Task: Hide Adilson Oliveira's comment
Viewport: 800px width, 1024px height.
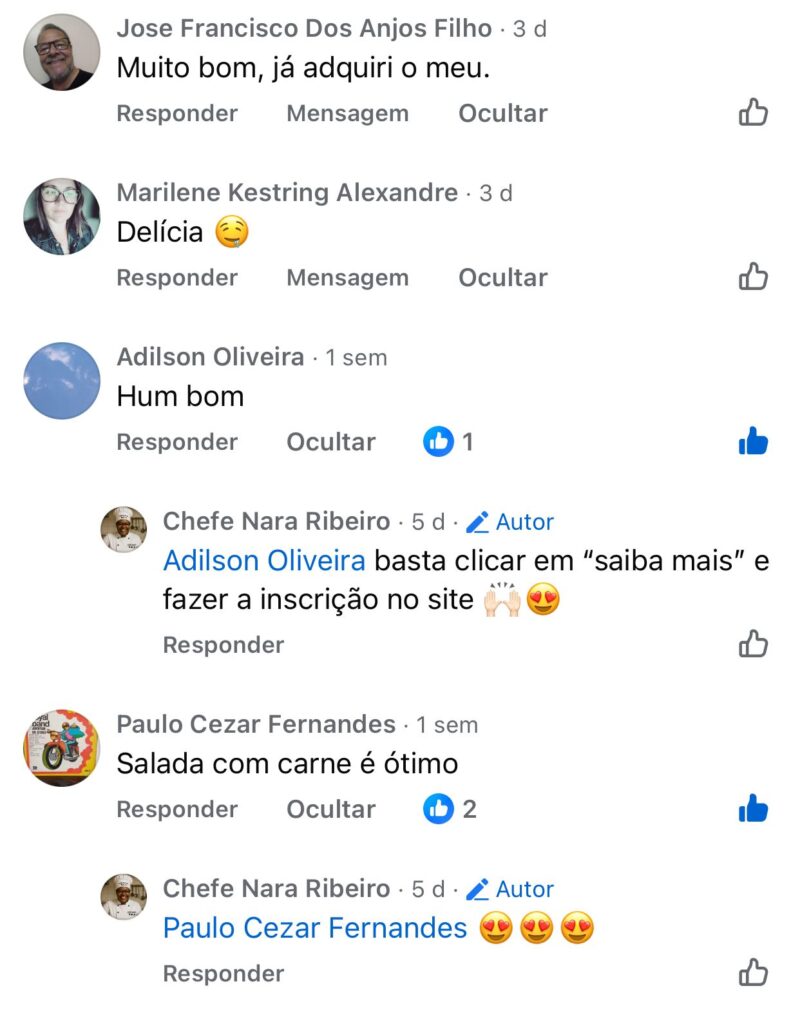Action: (331, 442)
